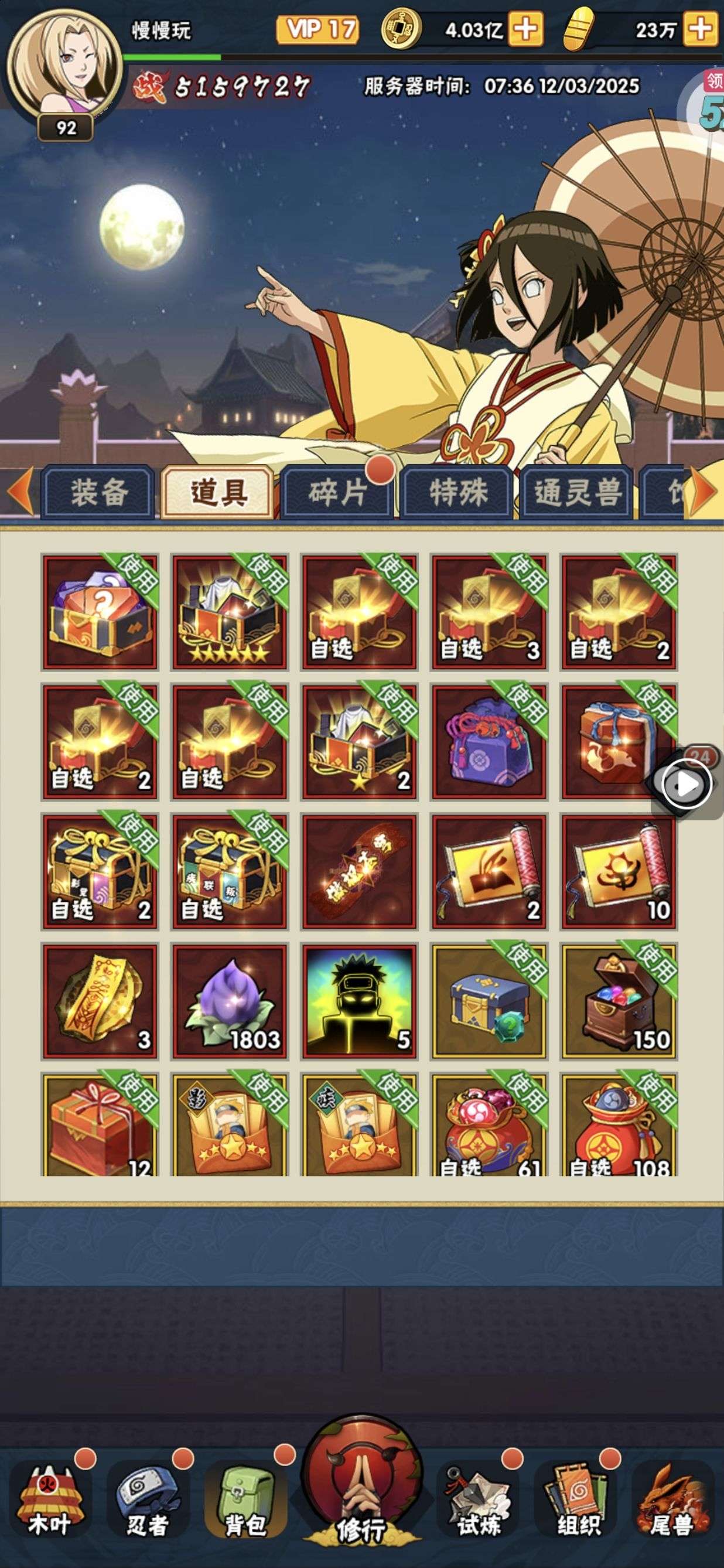The height and width of the screenshot is (1568, 724).
Task: Switch to the 碎片 tab
Action: 336,492
